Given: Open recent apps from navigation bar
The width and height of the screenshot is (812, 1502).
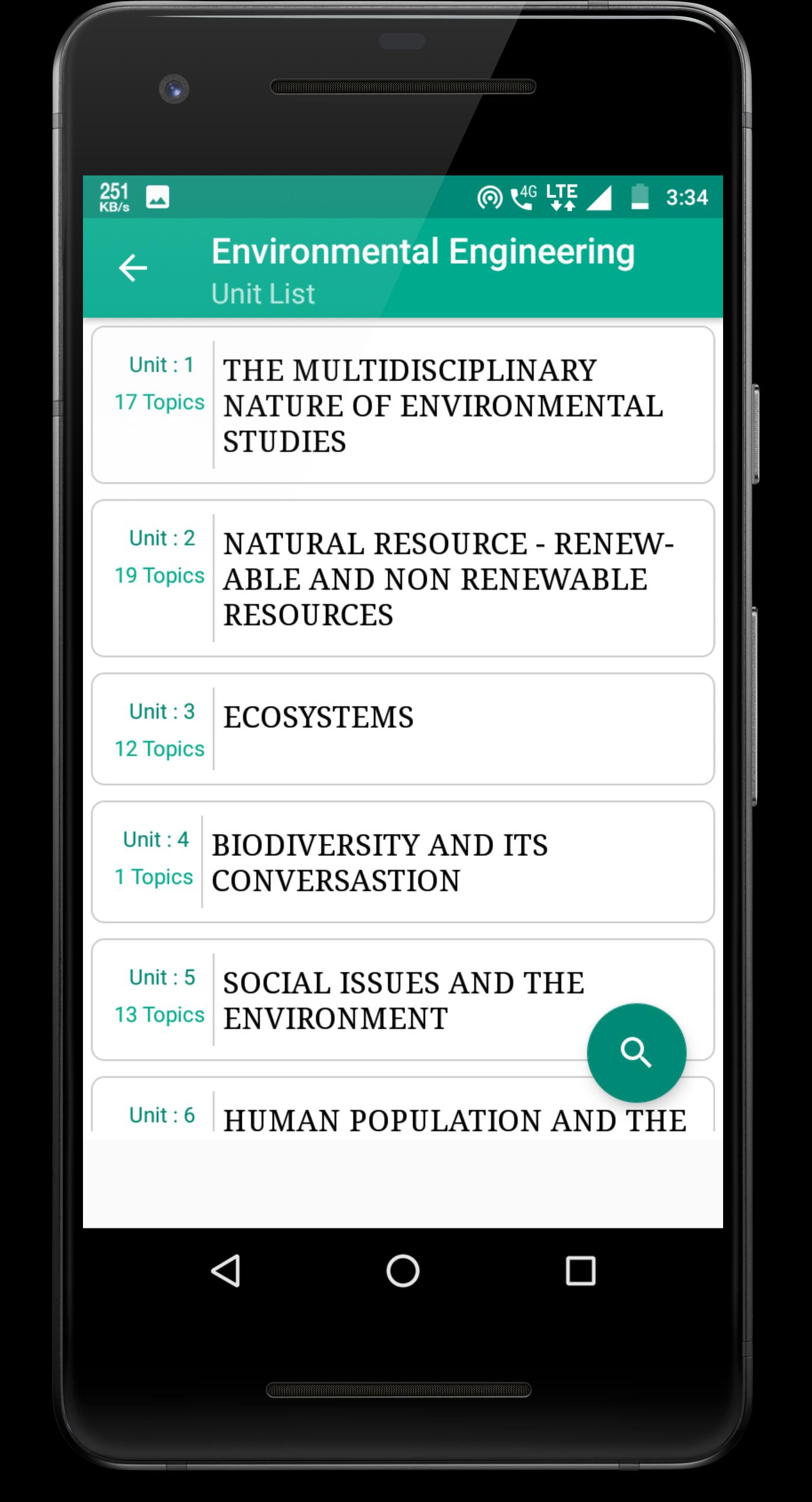Looking at the screenshot, I should (580, 1271).
